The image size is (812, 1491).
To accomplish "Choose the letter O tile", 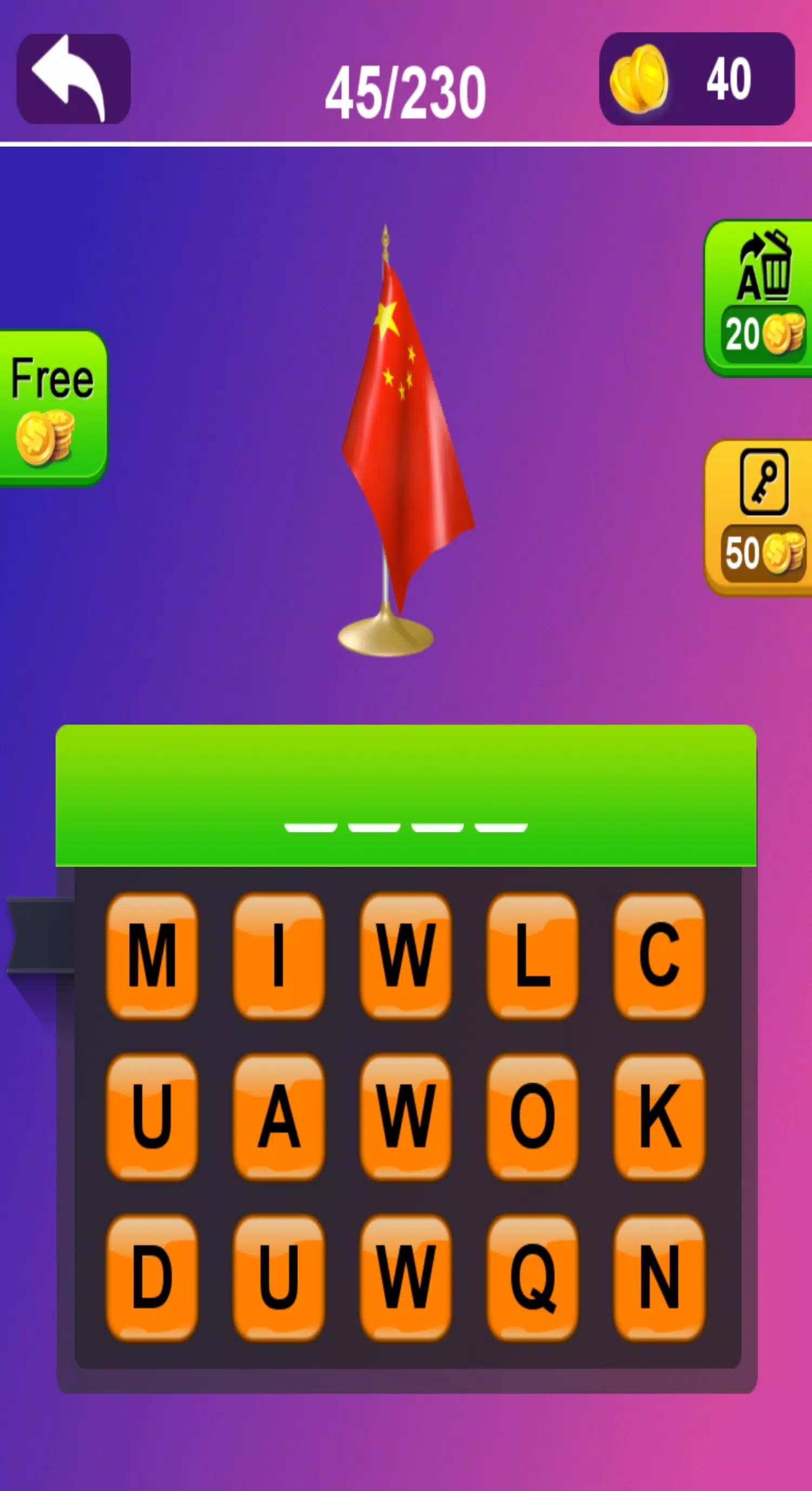I will point(533,1116).
